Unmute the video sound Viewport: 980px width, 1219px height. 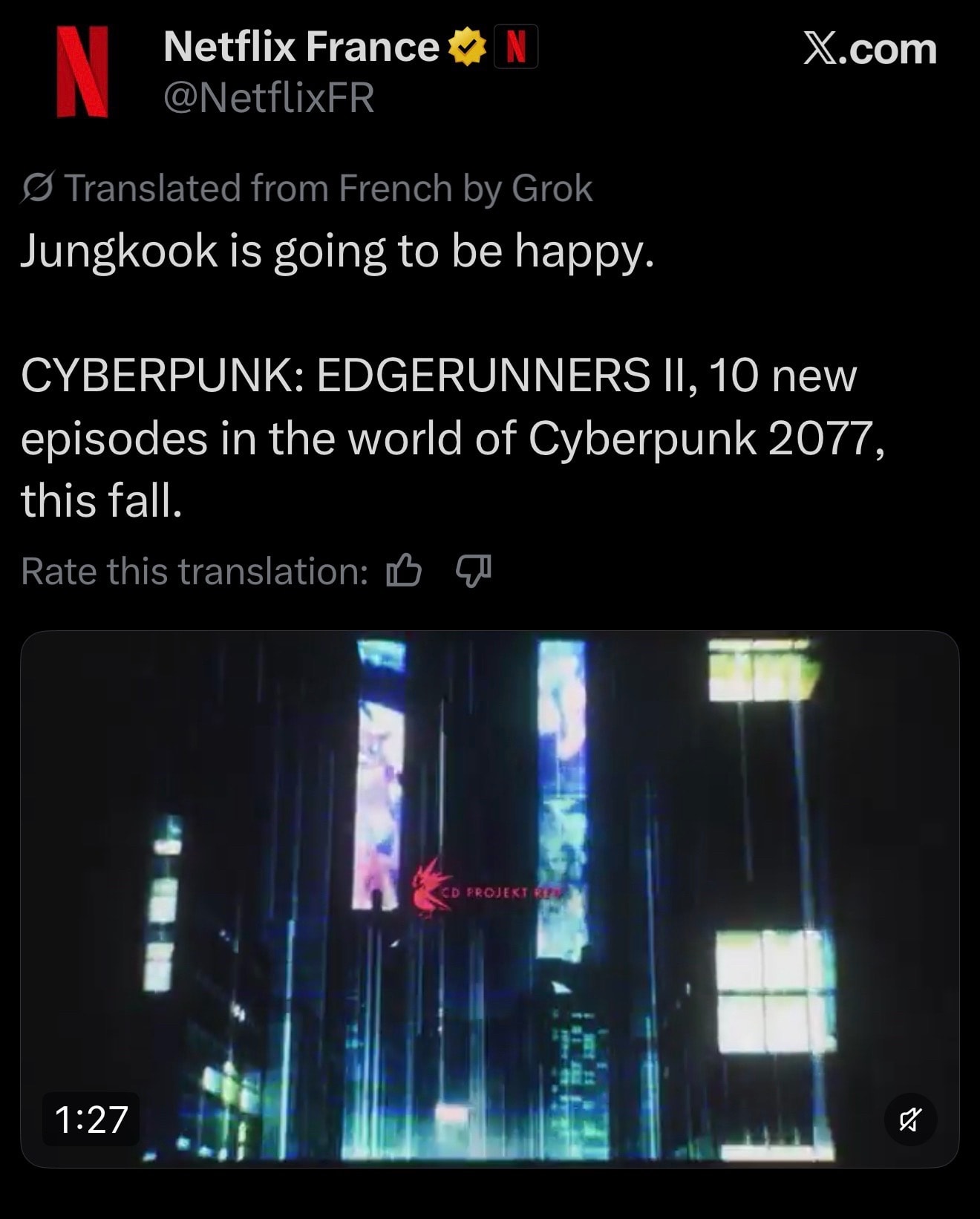click(x=910, y=1120)
